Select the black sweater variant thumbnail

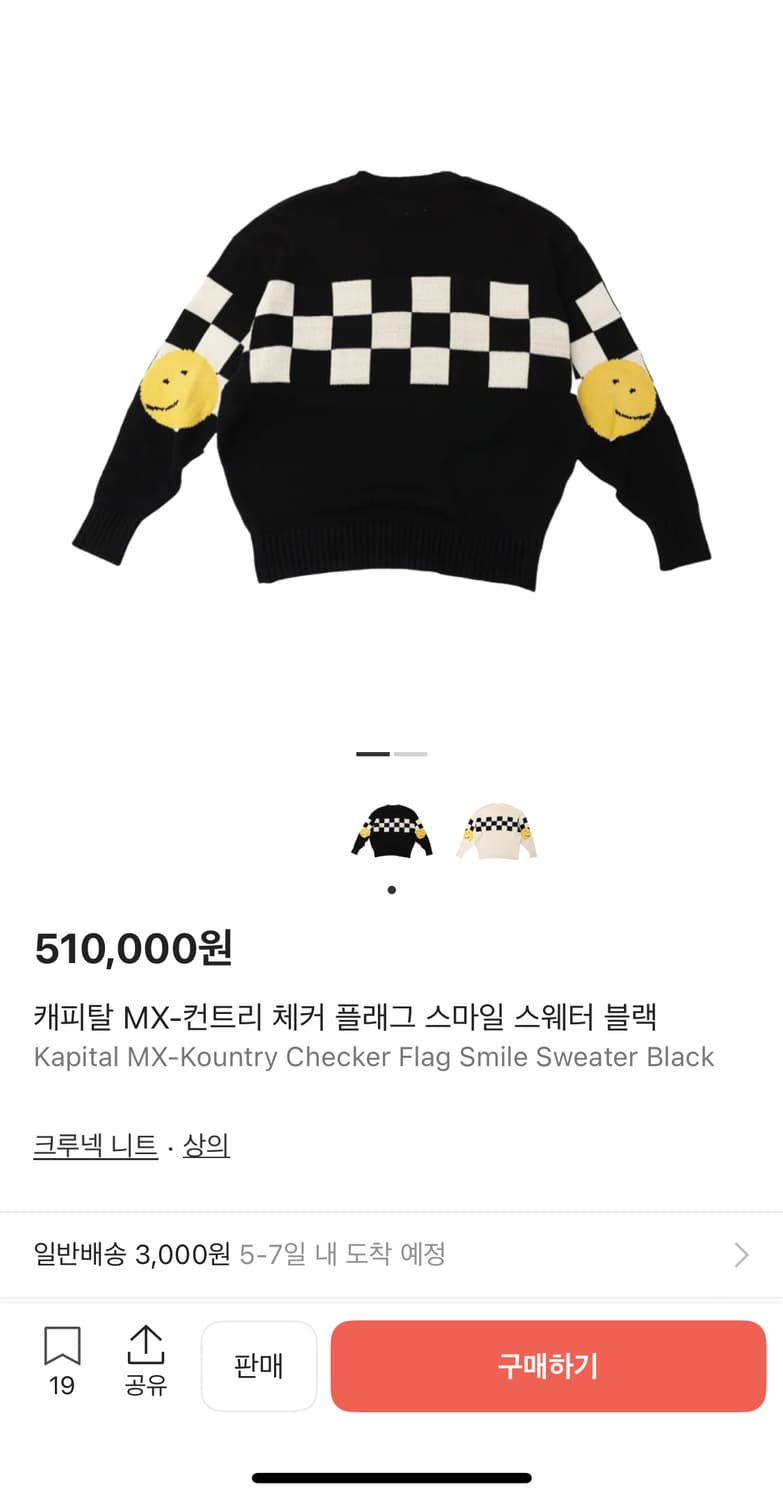pos(393,830)
